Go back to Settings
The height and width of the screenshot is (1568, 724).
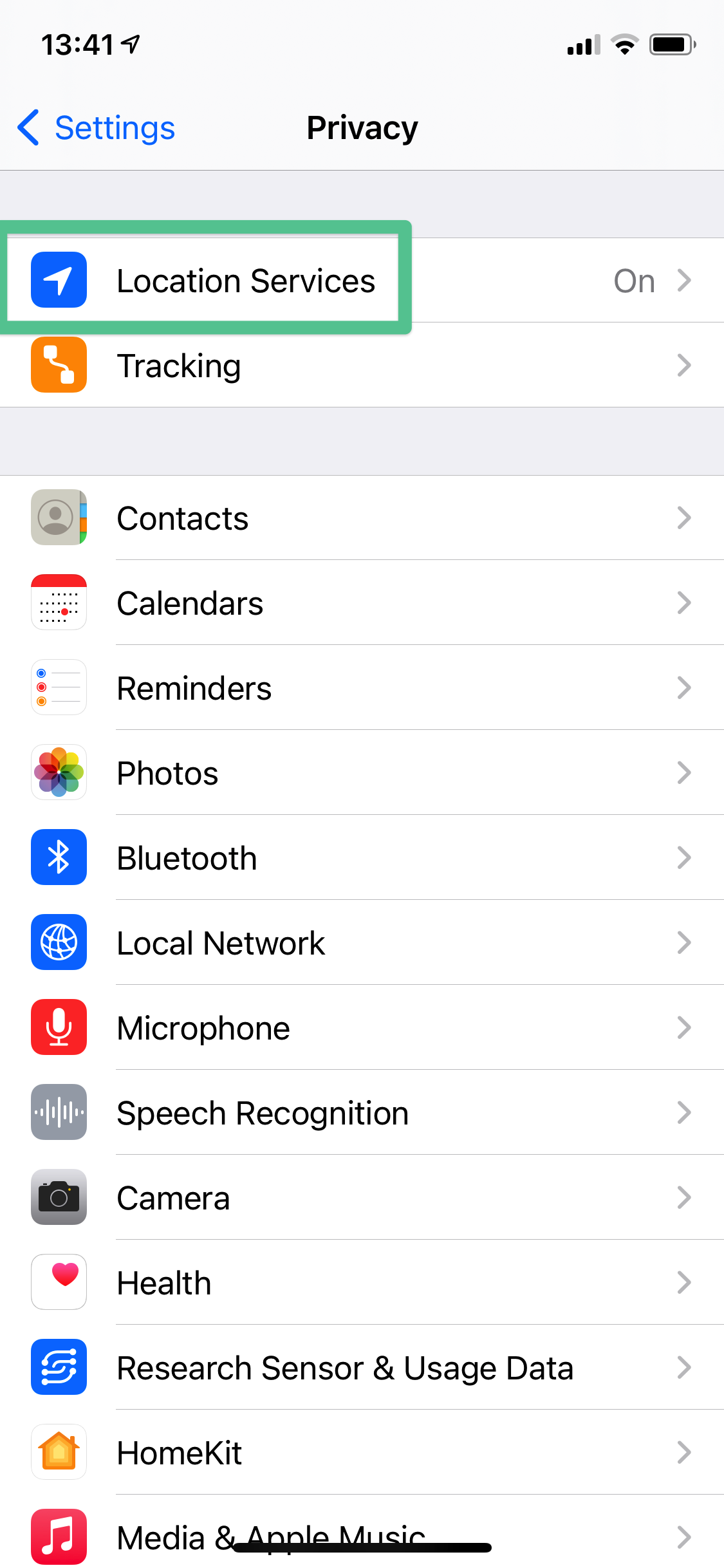click(x=97, y=127)
